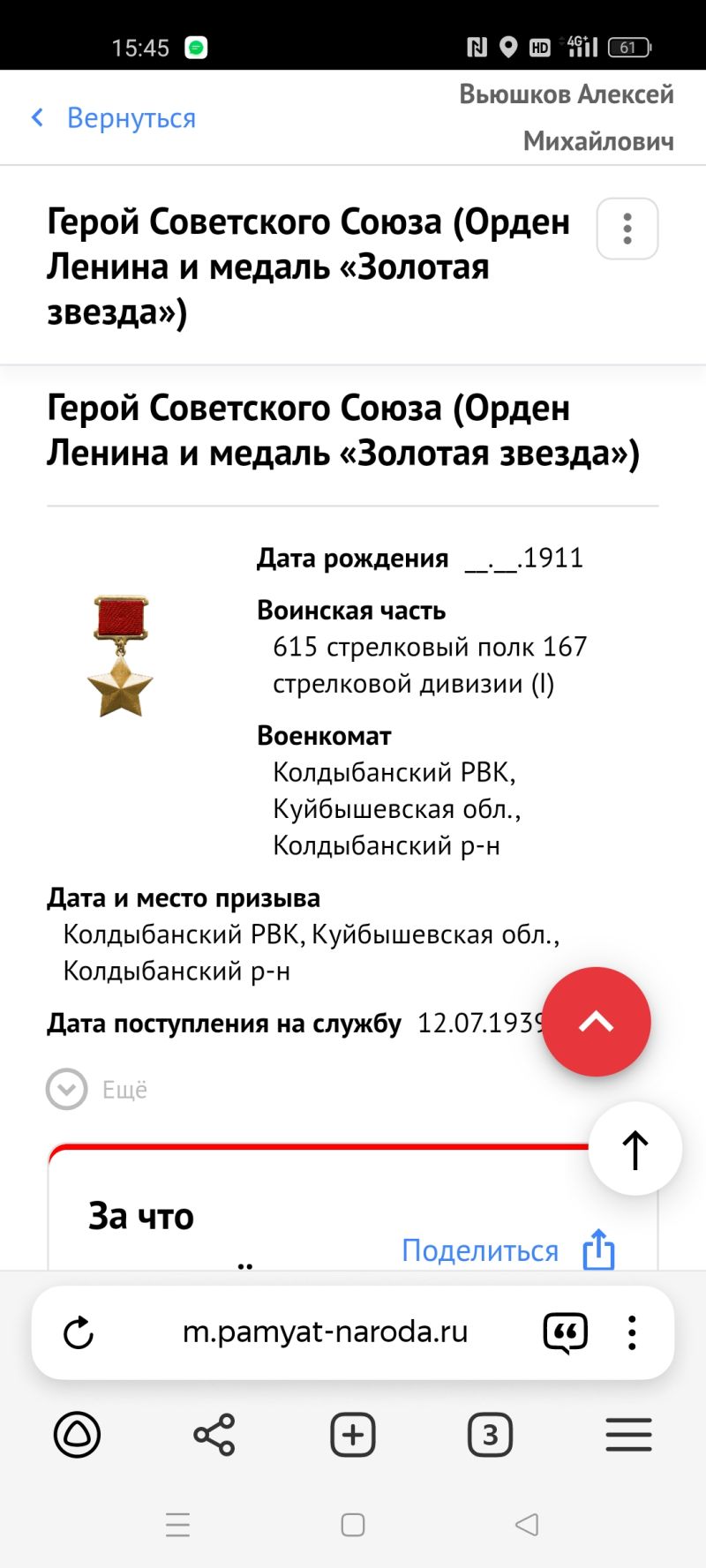Go back via the Вернуться link
The height and width of the screenshot is (1568, 706).
point(114,117)
